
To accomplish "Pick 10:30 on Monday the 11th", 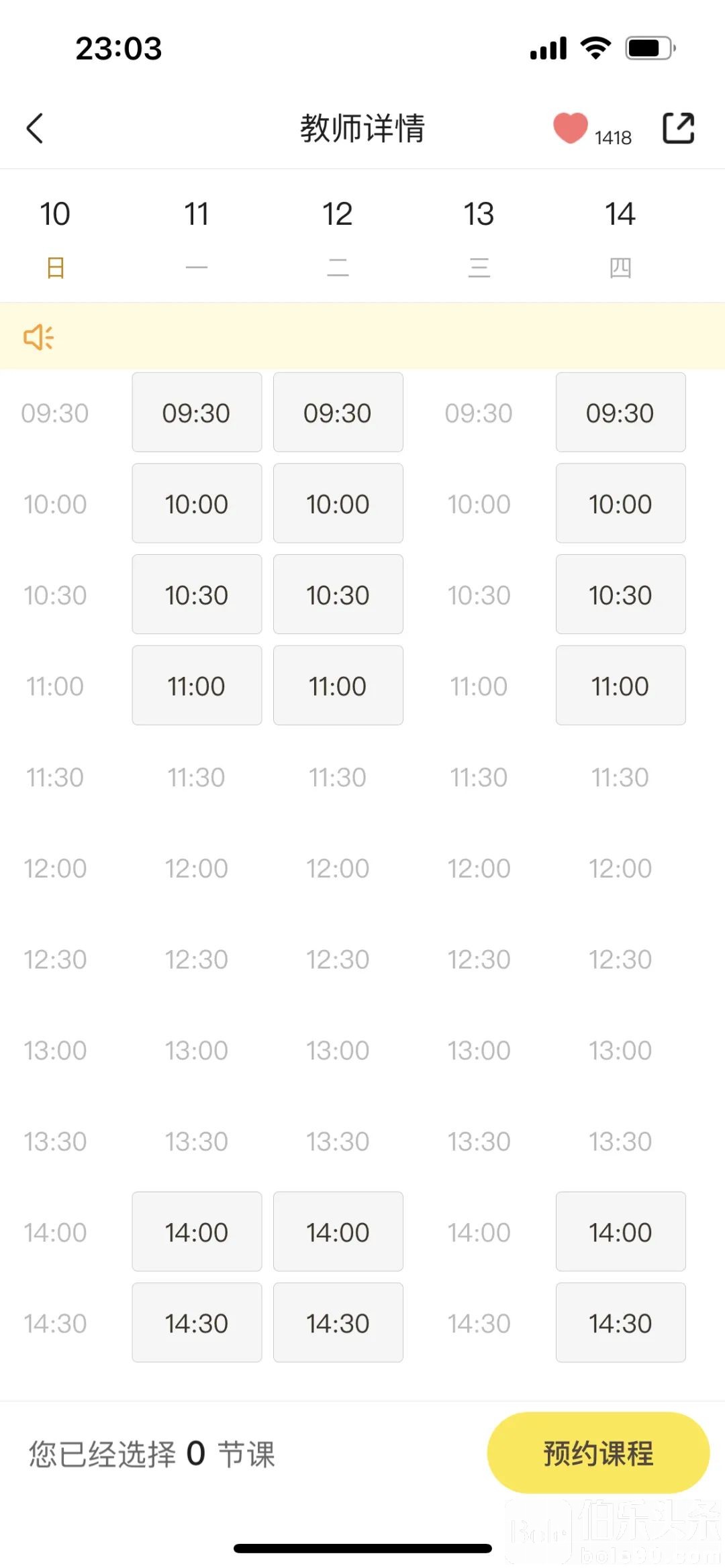I will 197,594.
